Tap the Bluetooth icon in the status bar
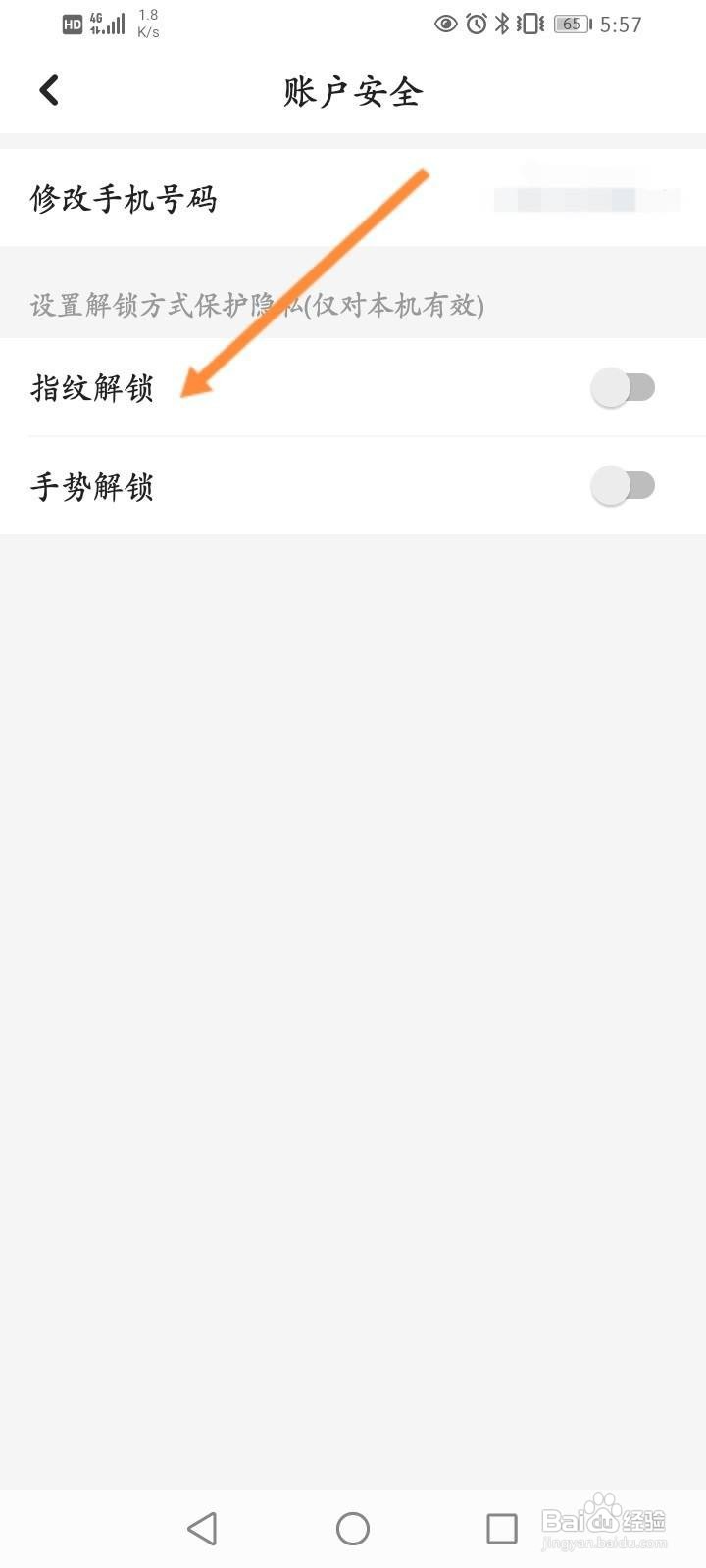Image resolution: width=706 pixels, height=1568 pixels. pos(504,24)
